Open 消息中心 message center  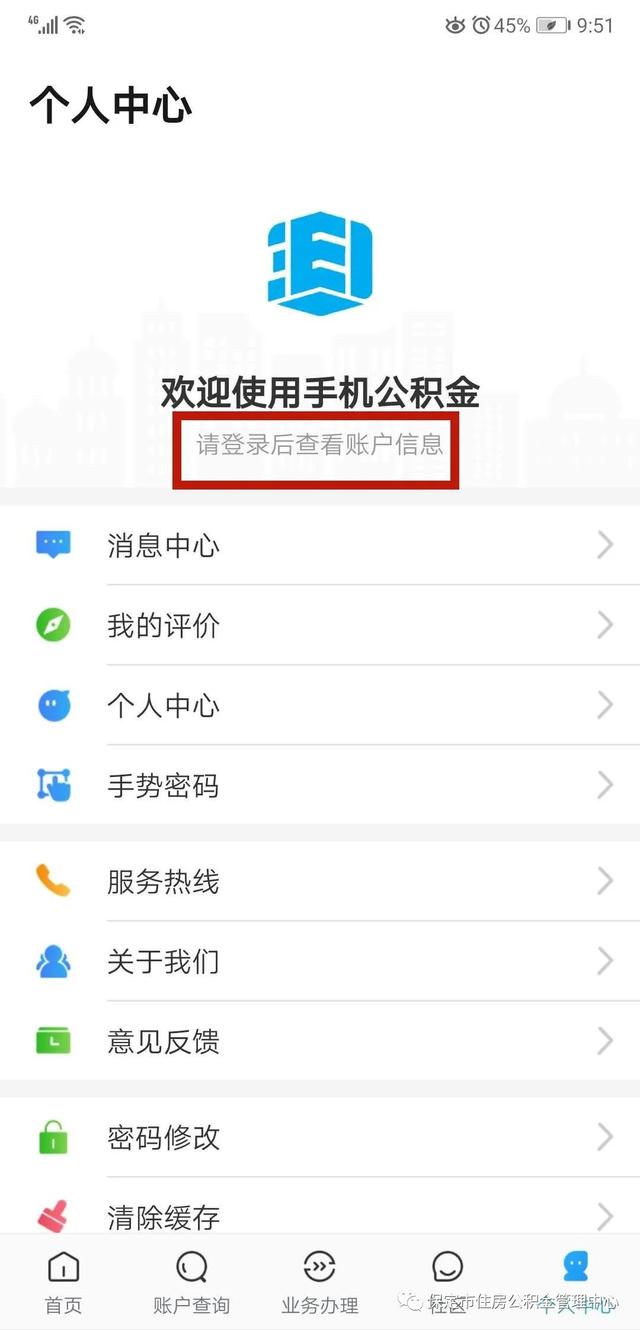click(320, 545)
